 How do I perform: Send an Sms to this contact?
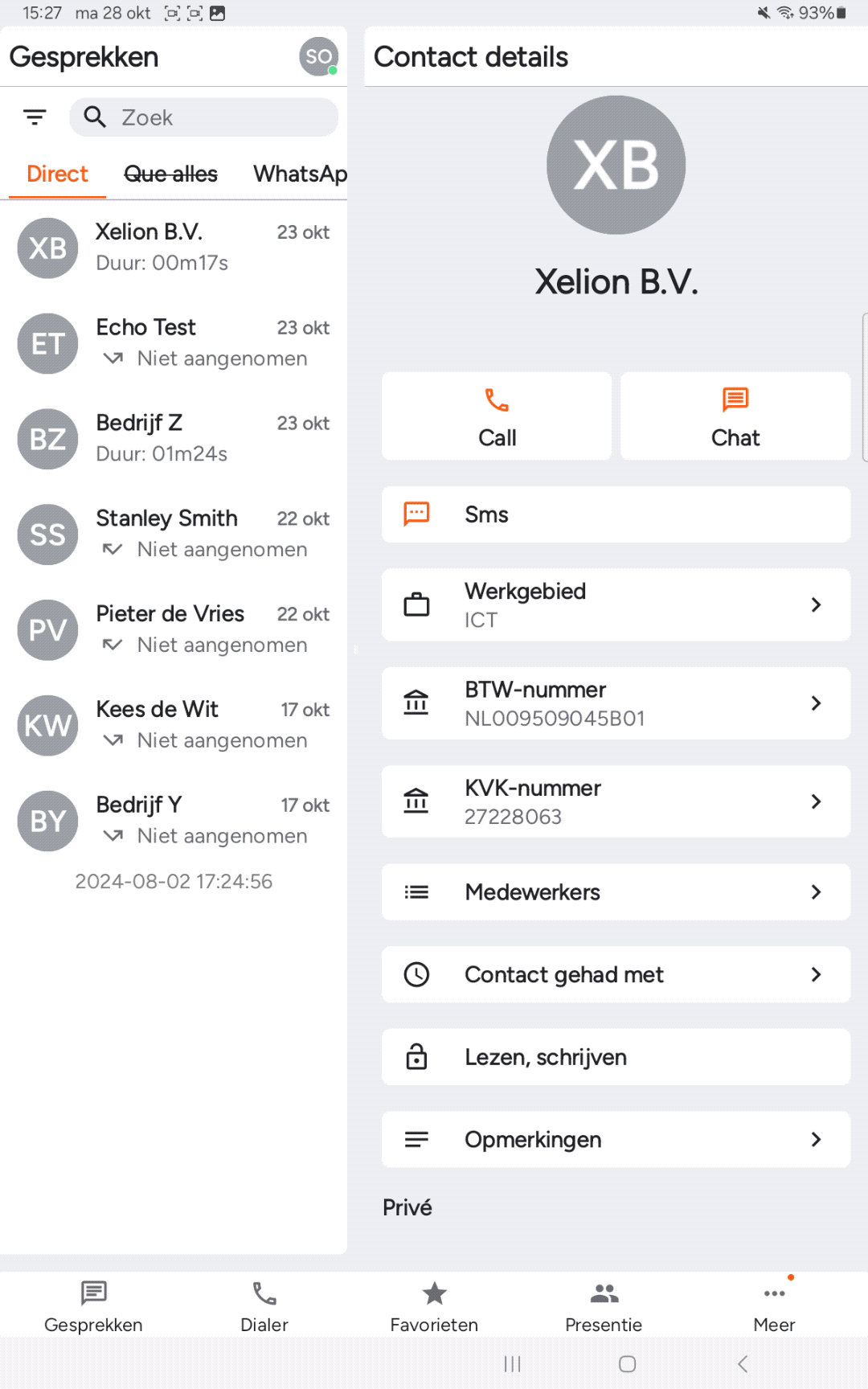(x=616, y=514)
